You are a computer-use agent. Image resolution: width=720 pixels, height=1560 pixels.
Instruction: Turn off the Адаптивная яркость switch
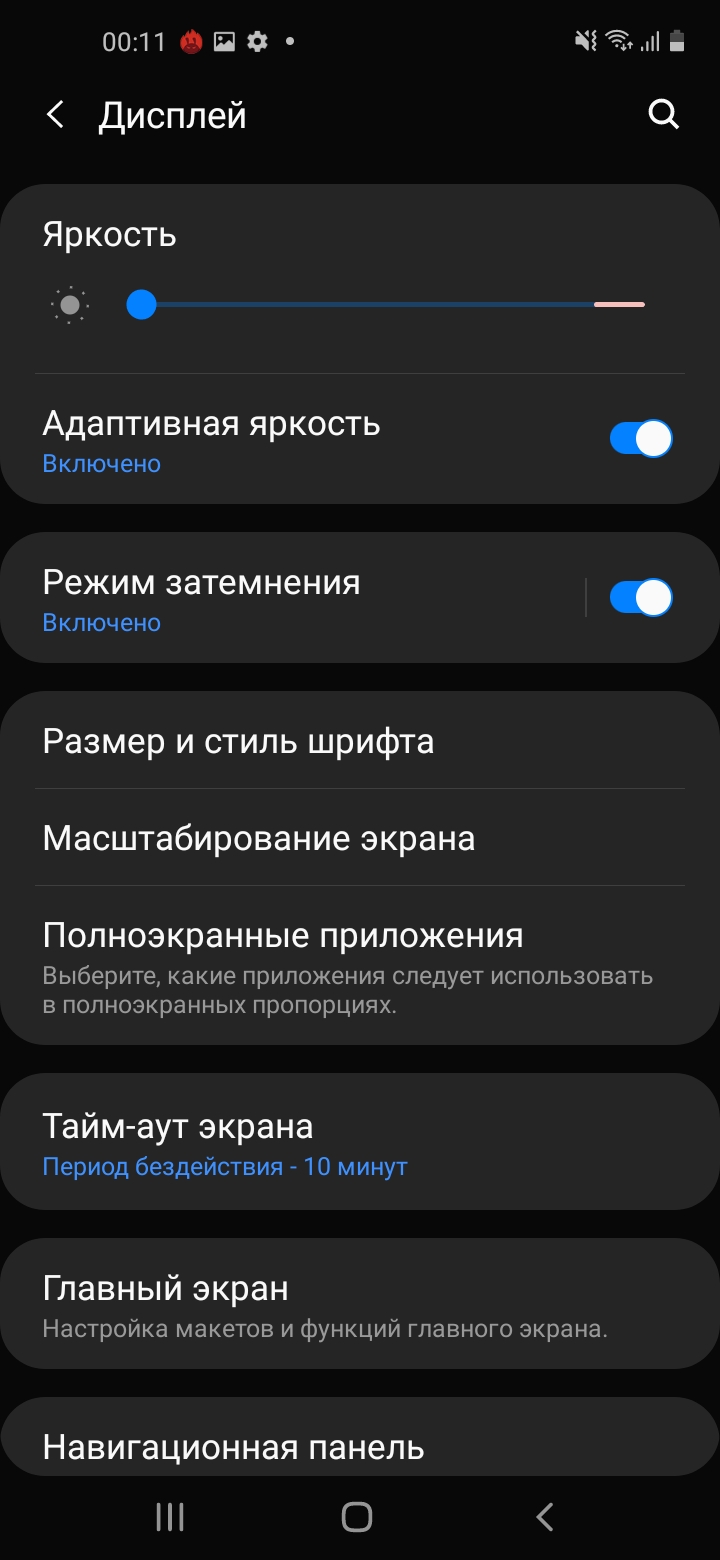pos(641,439)
